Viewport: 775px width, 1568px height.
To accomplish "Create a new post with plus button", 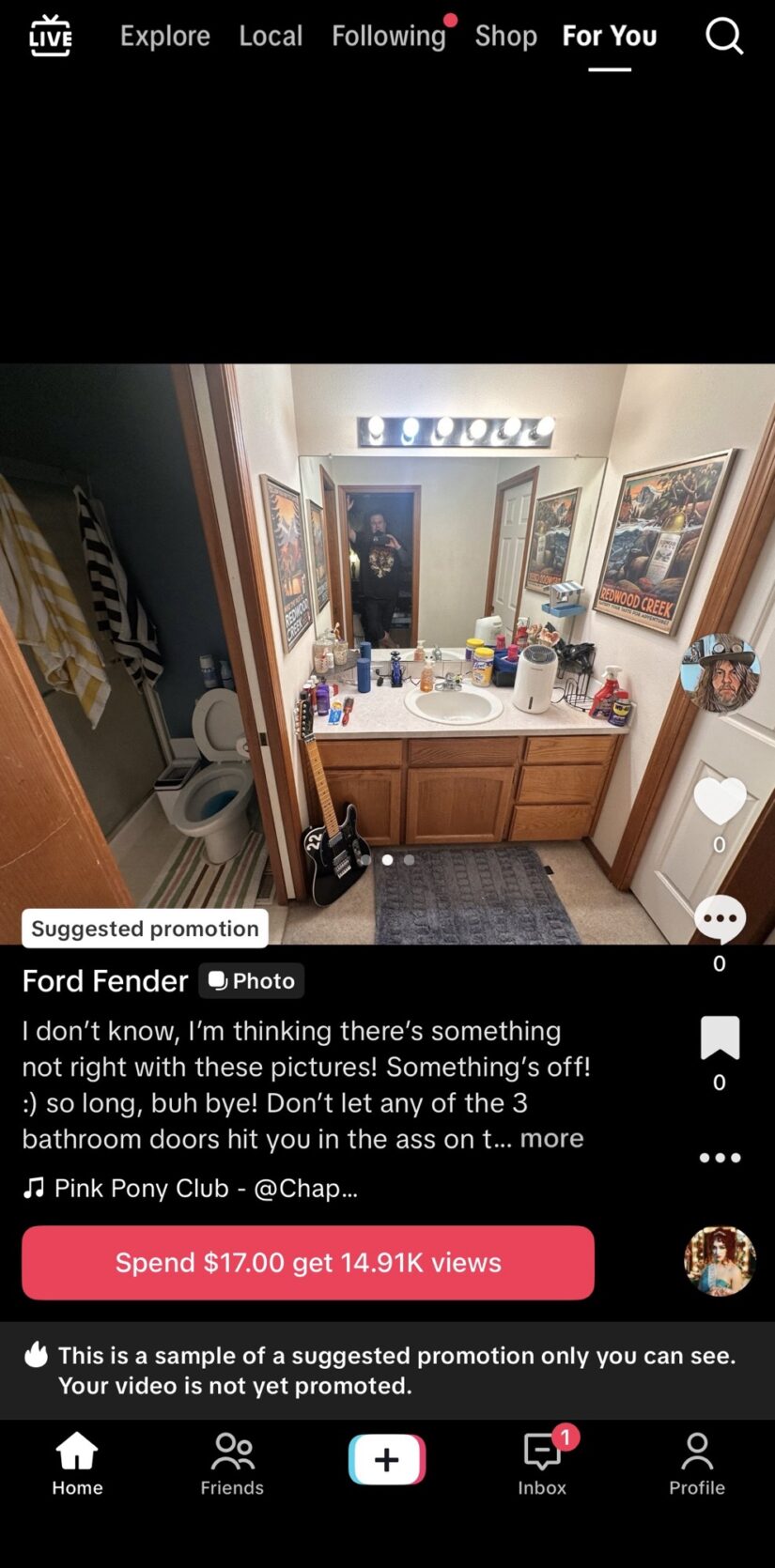I will click(x=387, y=1459).
